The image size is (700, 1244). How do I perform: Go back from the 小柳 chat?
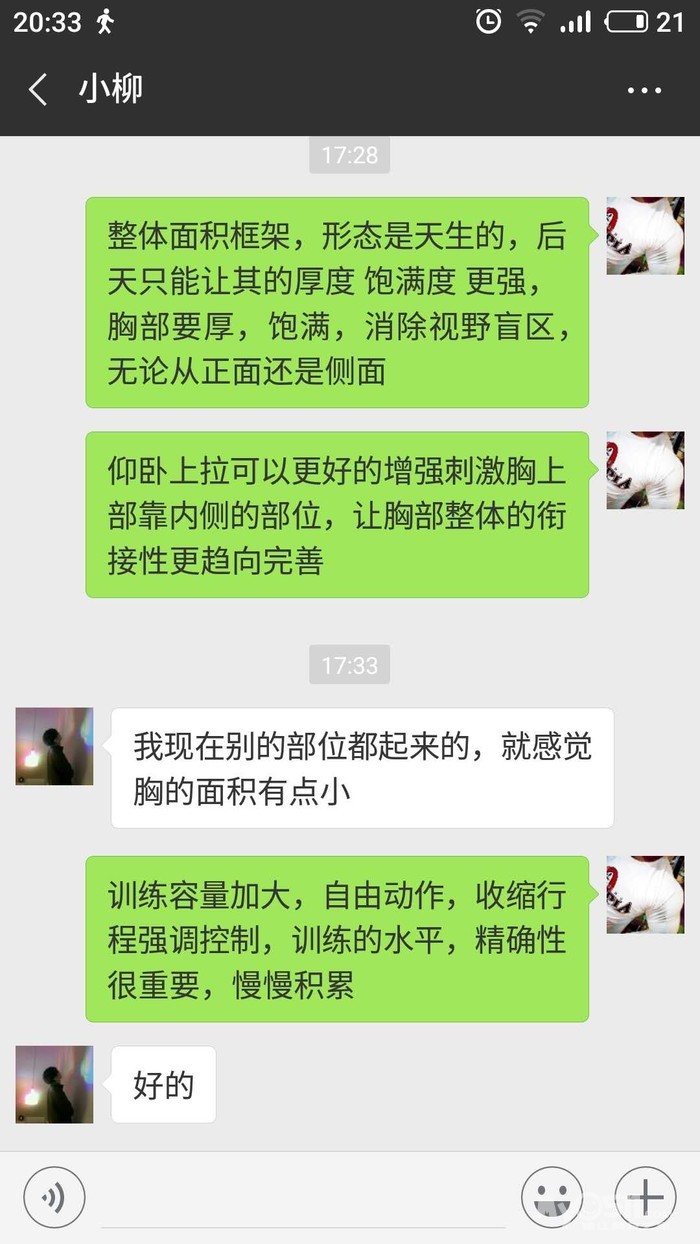[38, 90]
